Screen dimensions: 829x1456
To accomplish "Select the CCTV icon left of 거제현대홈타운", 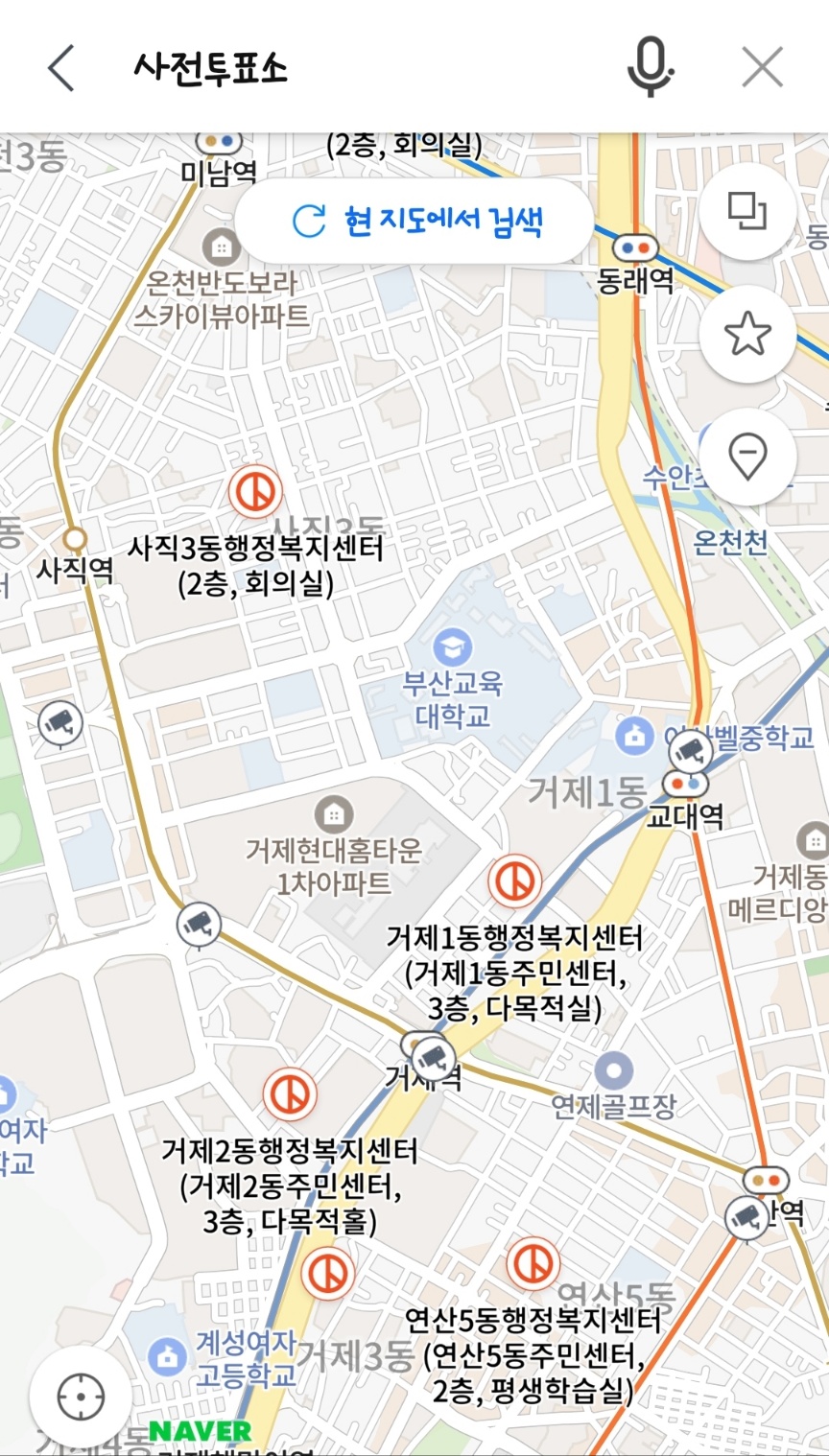I will point(200,926).
